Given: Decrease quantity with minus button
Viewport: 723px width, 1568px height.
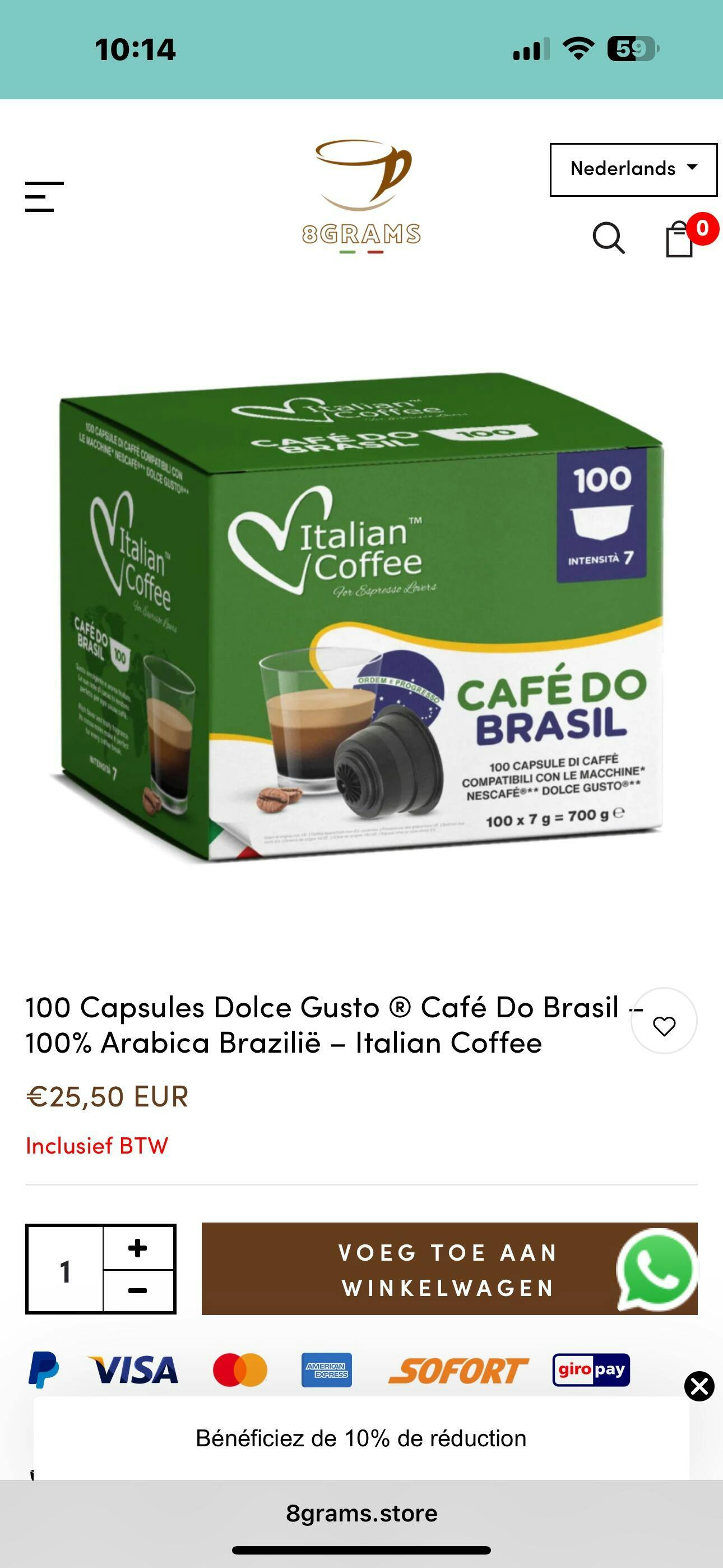Looking at the screenshot, I should (138, 1290).
